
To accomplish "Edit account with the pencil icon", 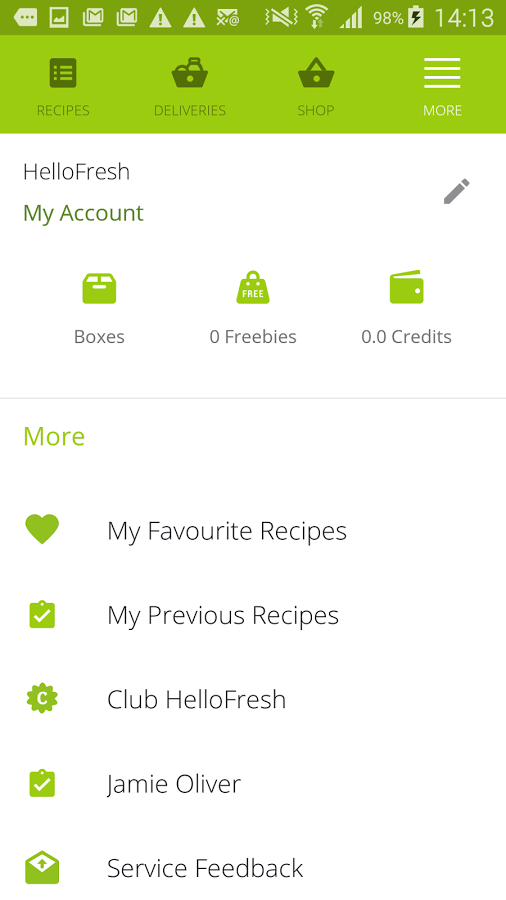I will tap(457, 192).
